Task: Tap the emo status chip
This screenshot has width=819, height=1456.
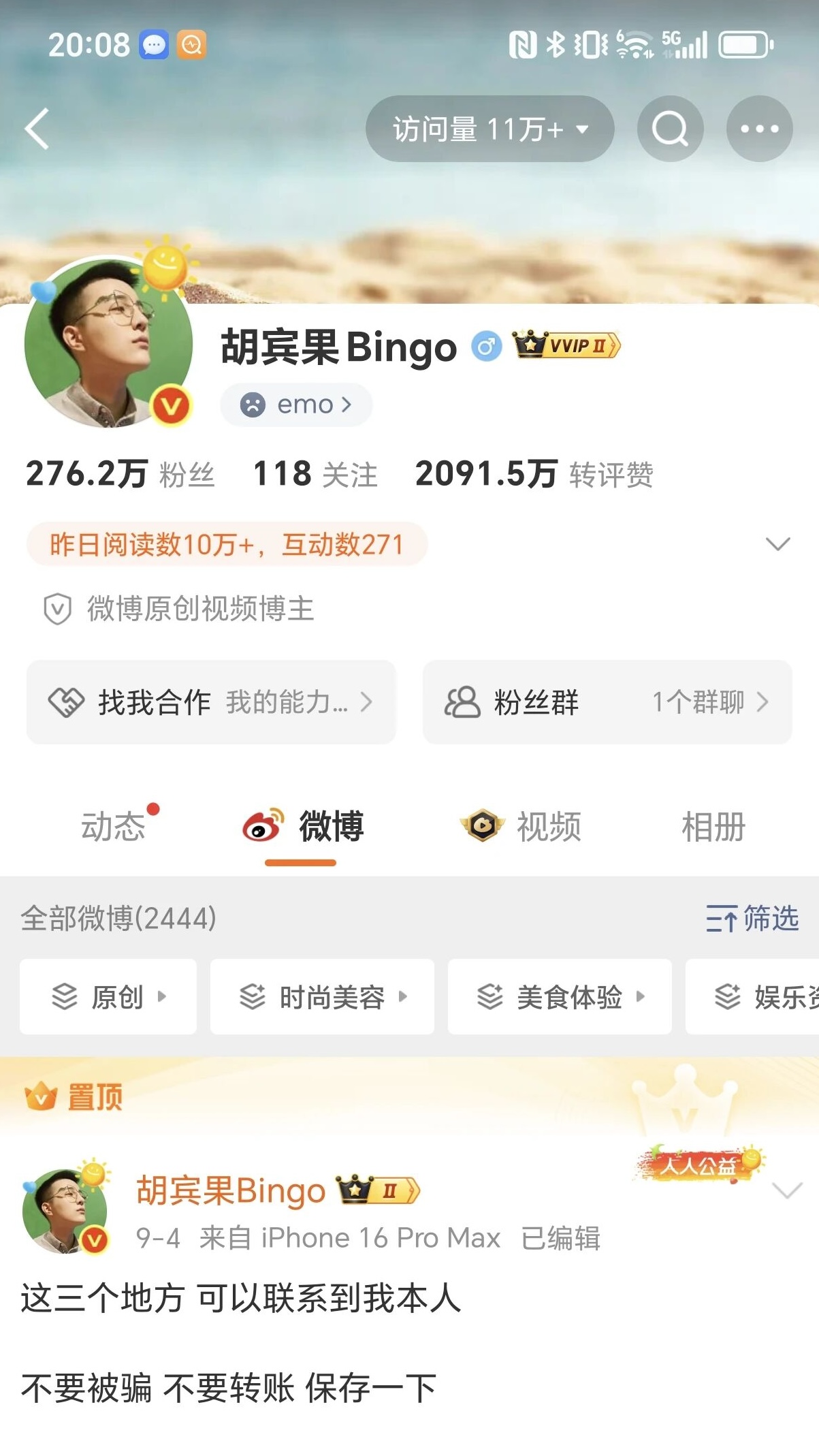Action: click(x=296, y=405)
